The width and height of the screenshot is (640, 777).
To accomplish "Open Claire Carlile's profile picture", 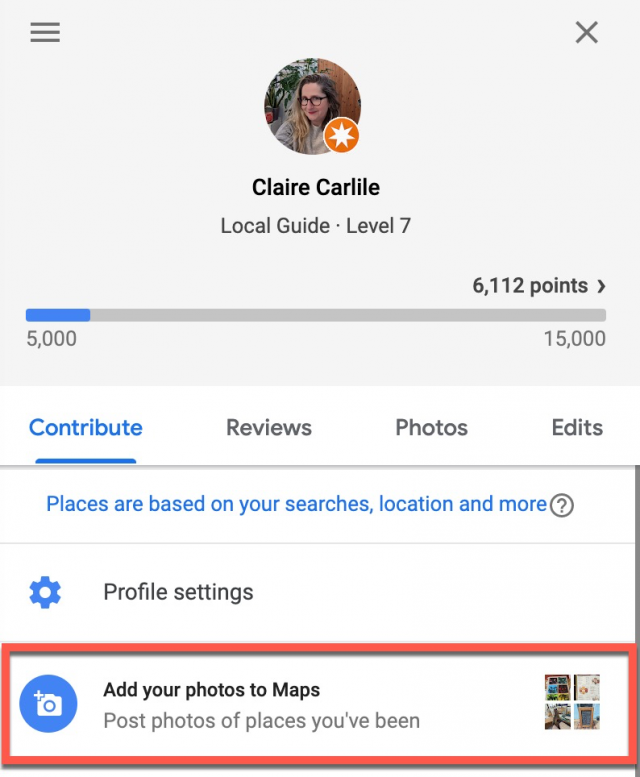I will tap(312, 105).
